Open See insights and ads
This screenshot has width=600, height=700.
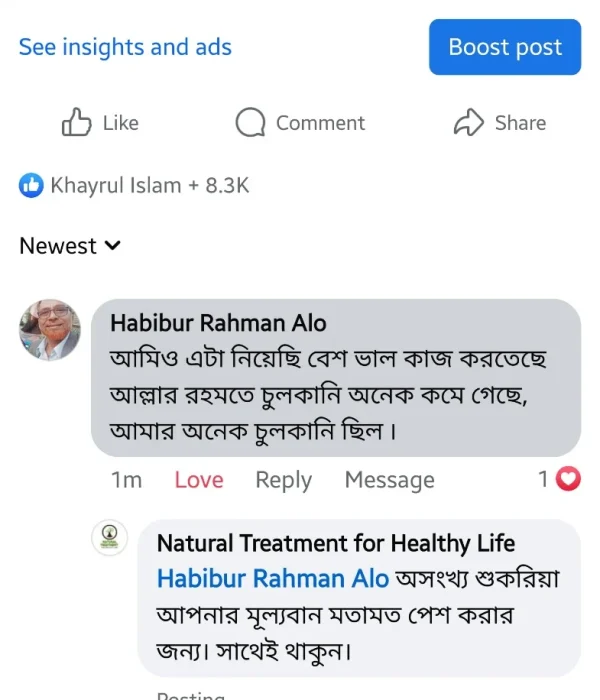pyautogui.click(x=125, y=47)
